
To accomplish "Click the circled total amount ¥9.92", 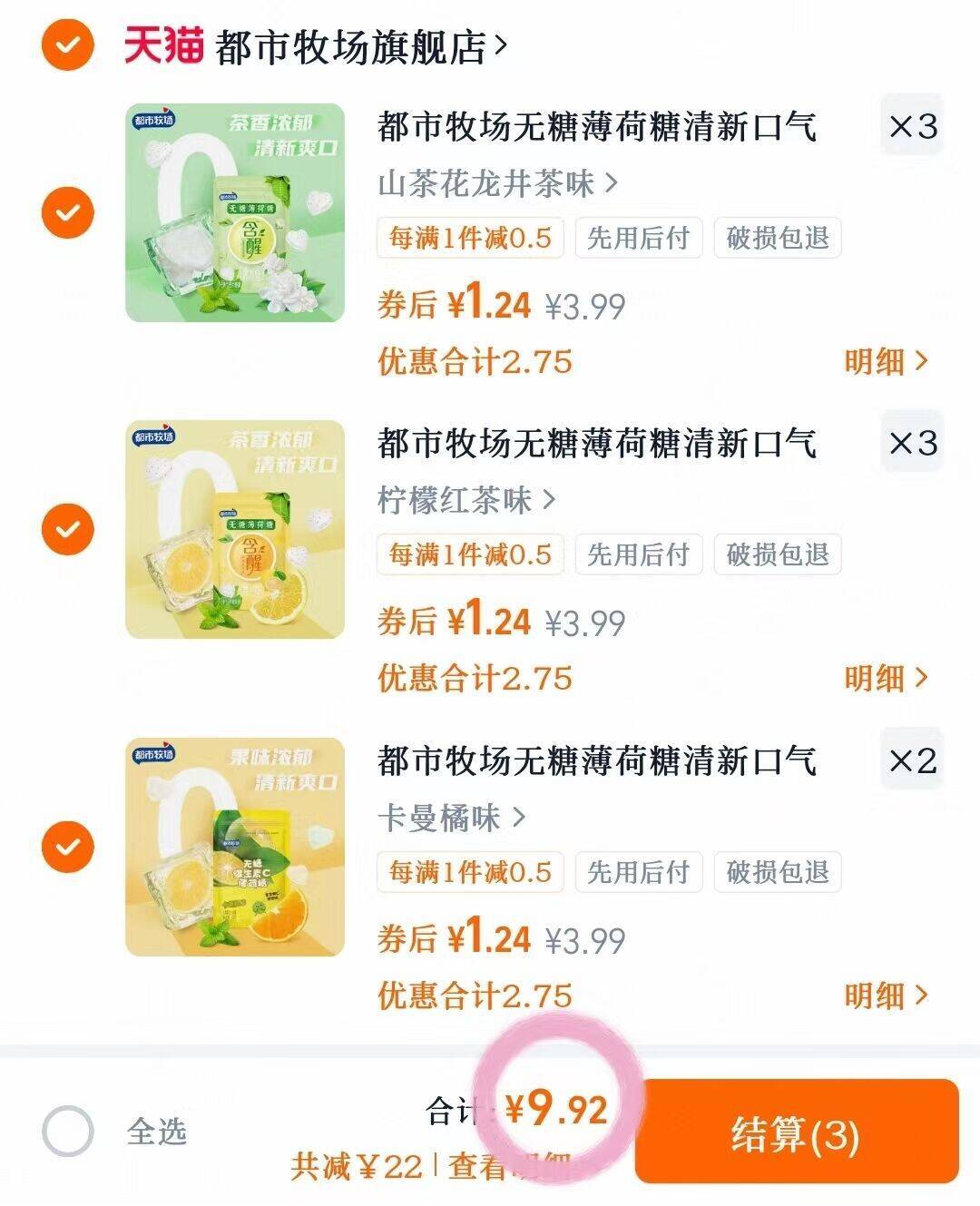I will point(561,1105).
